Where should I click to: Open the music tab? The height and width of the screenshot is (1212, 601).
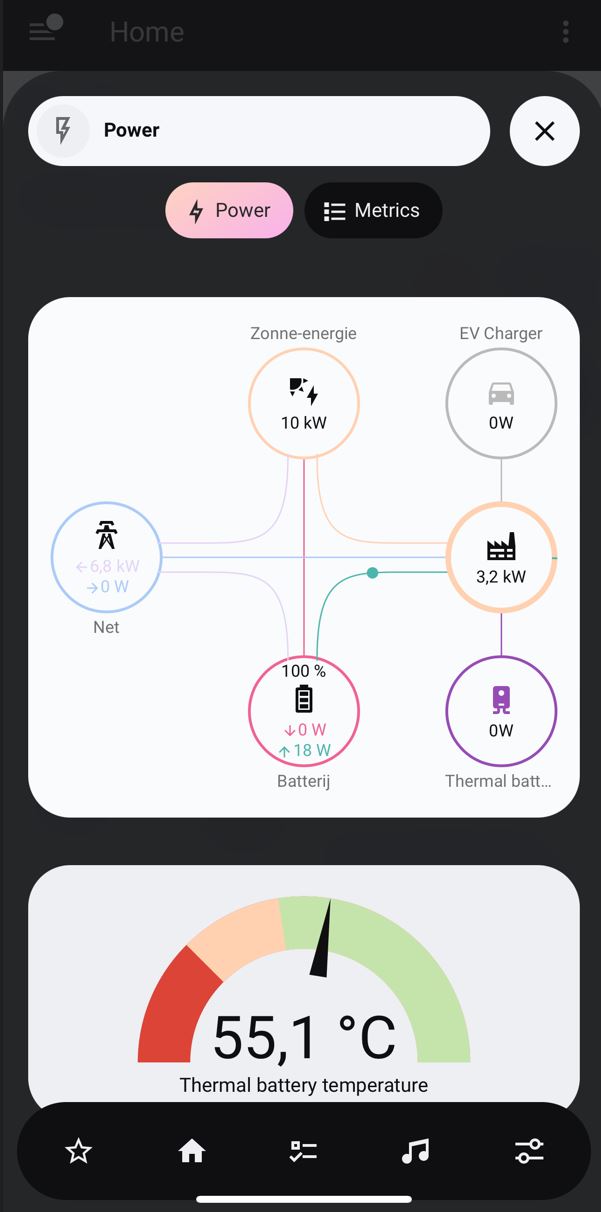click(x=415, y=1152)
